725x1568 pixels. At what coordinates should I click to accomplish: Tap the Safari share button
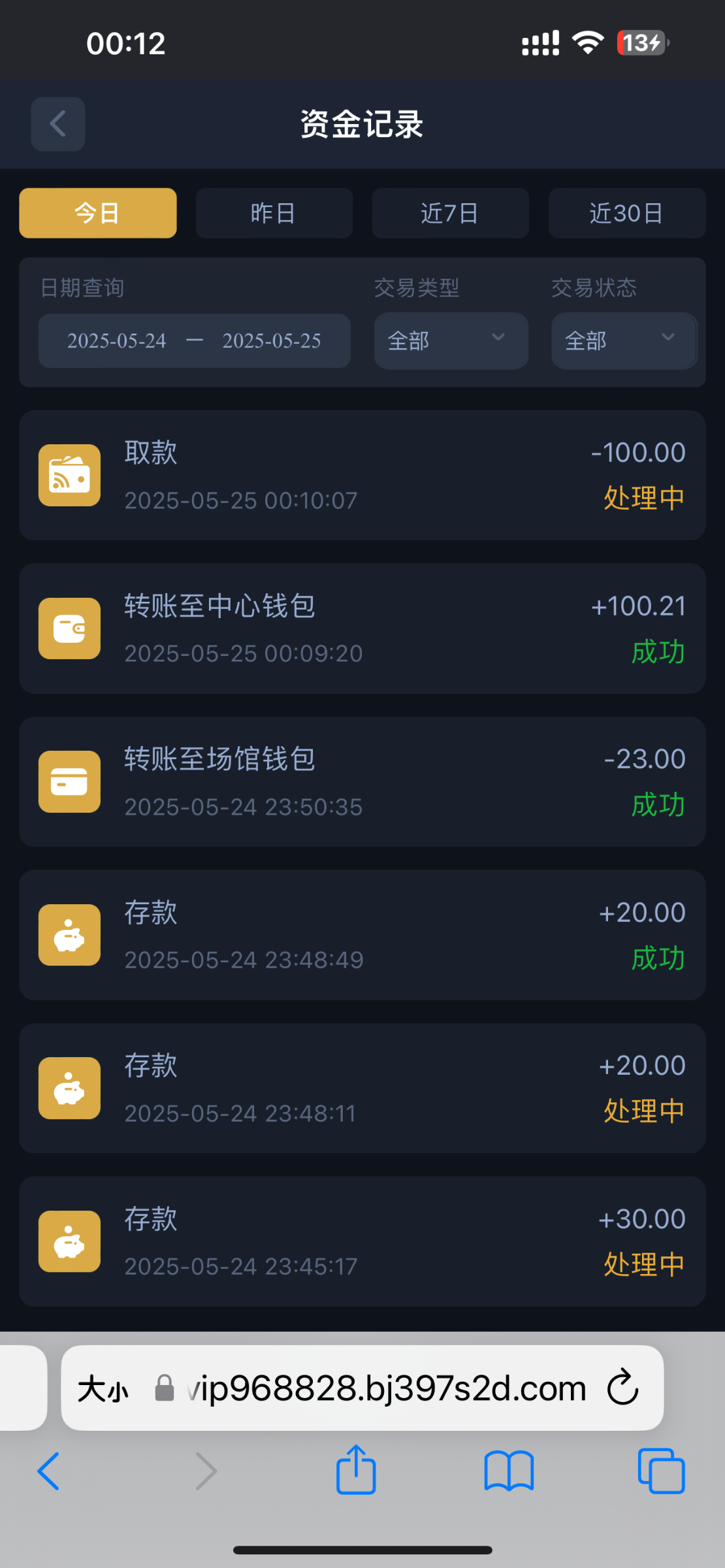pyautogui.click(x=356, y=1470)
